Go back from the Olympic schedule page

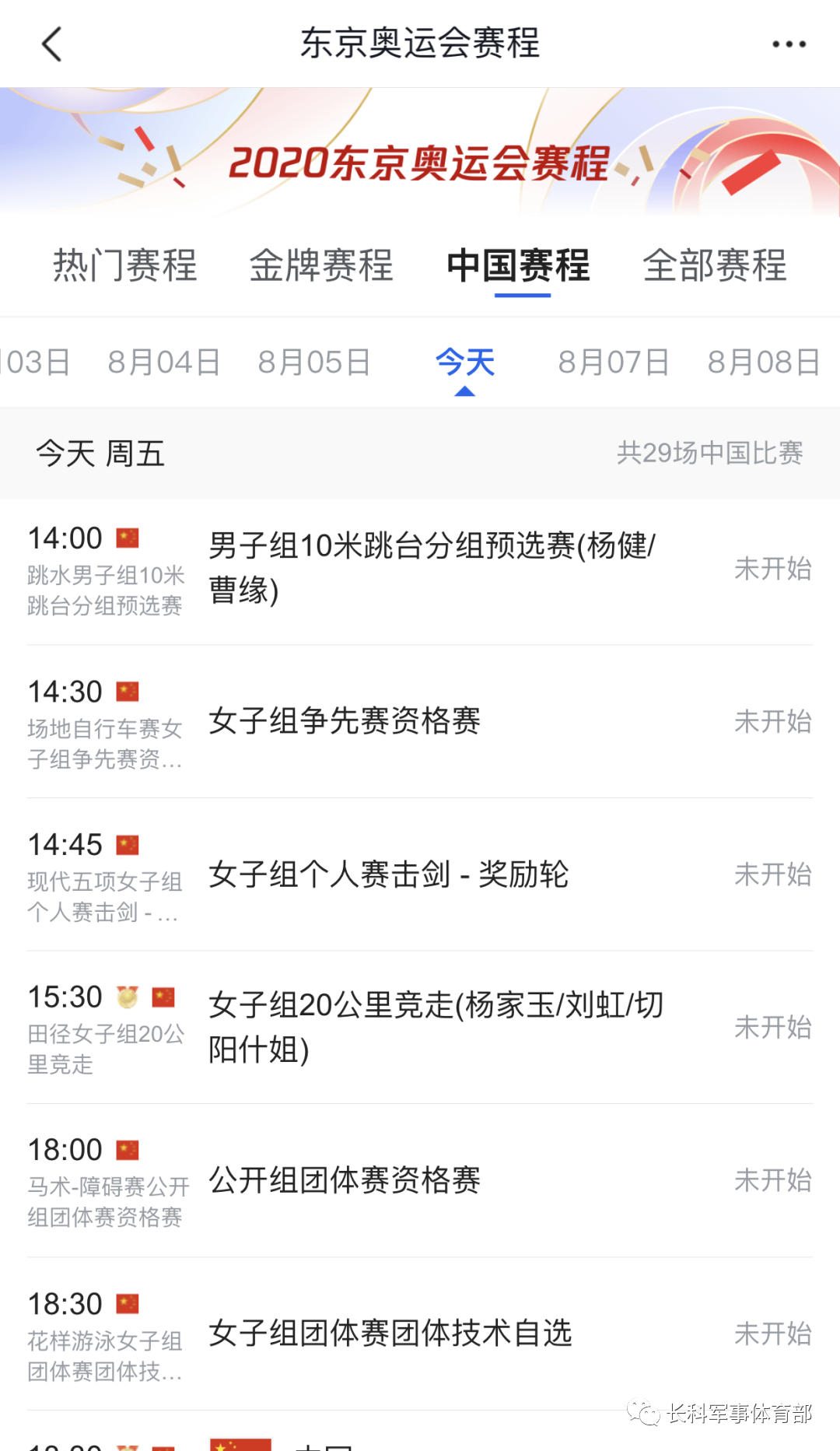click(x=51, y=44)
